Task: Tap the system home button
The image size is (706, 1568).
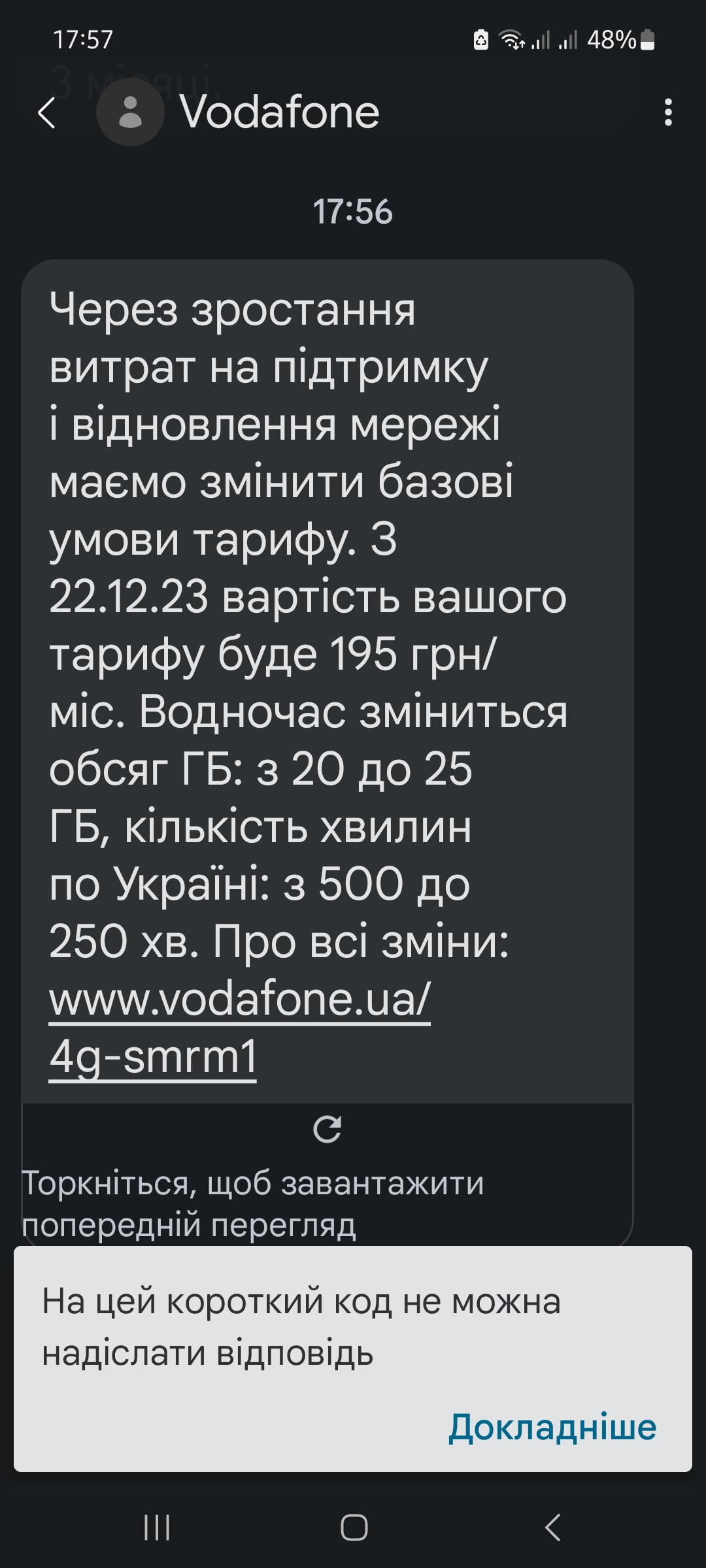Action: (x=354, y=1527)
